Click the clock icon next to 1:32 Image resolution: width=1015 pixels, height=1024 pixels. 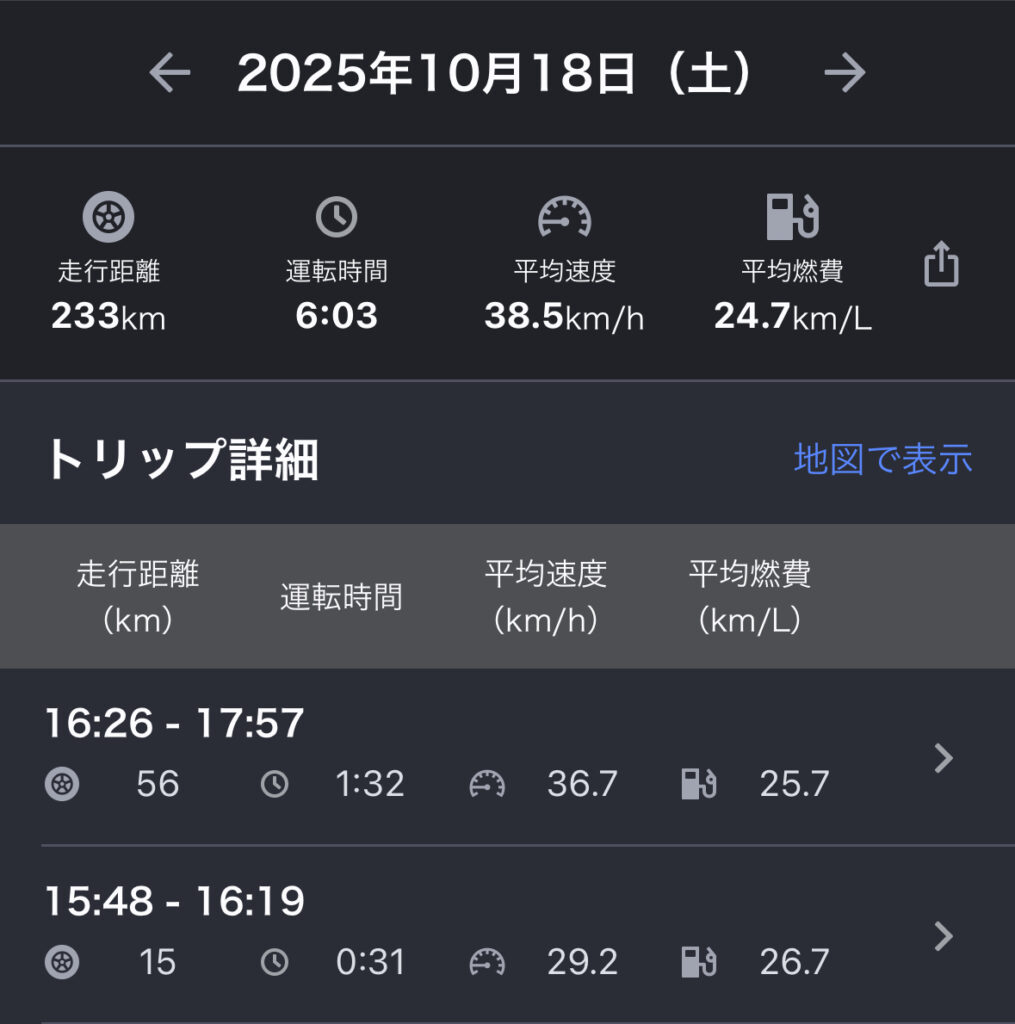(x=274, y=785)
